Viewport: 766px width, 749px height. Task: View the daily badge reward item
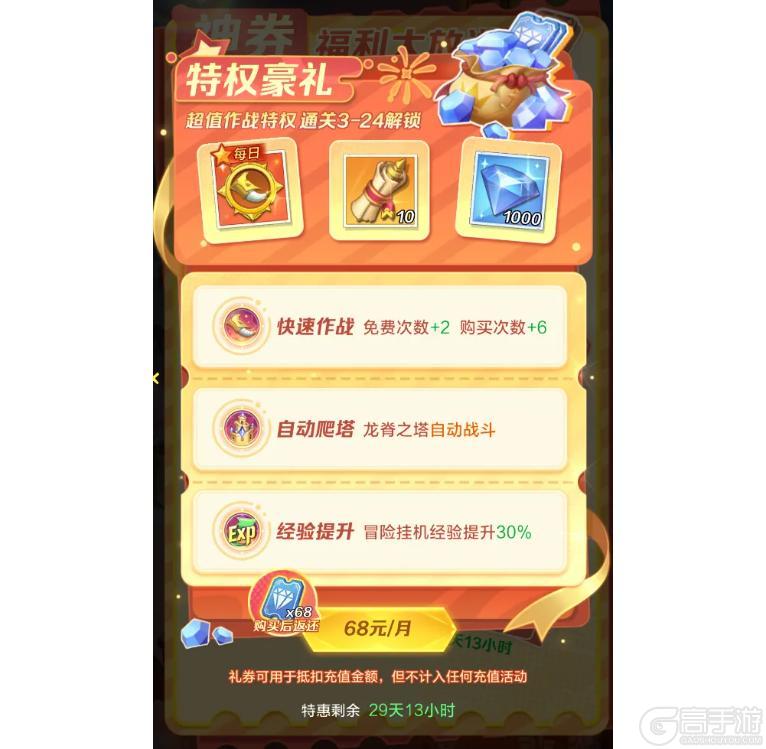pos(247,188)
